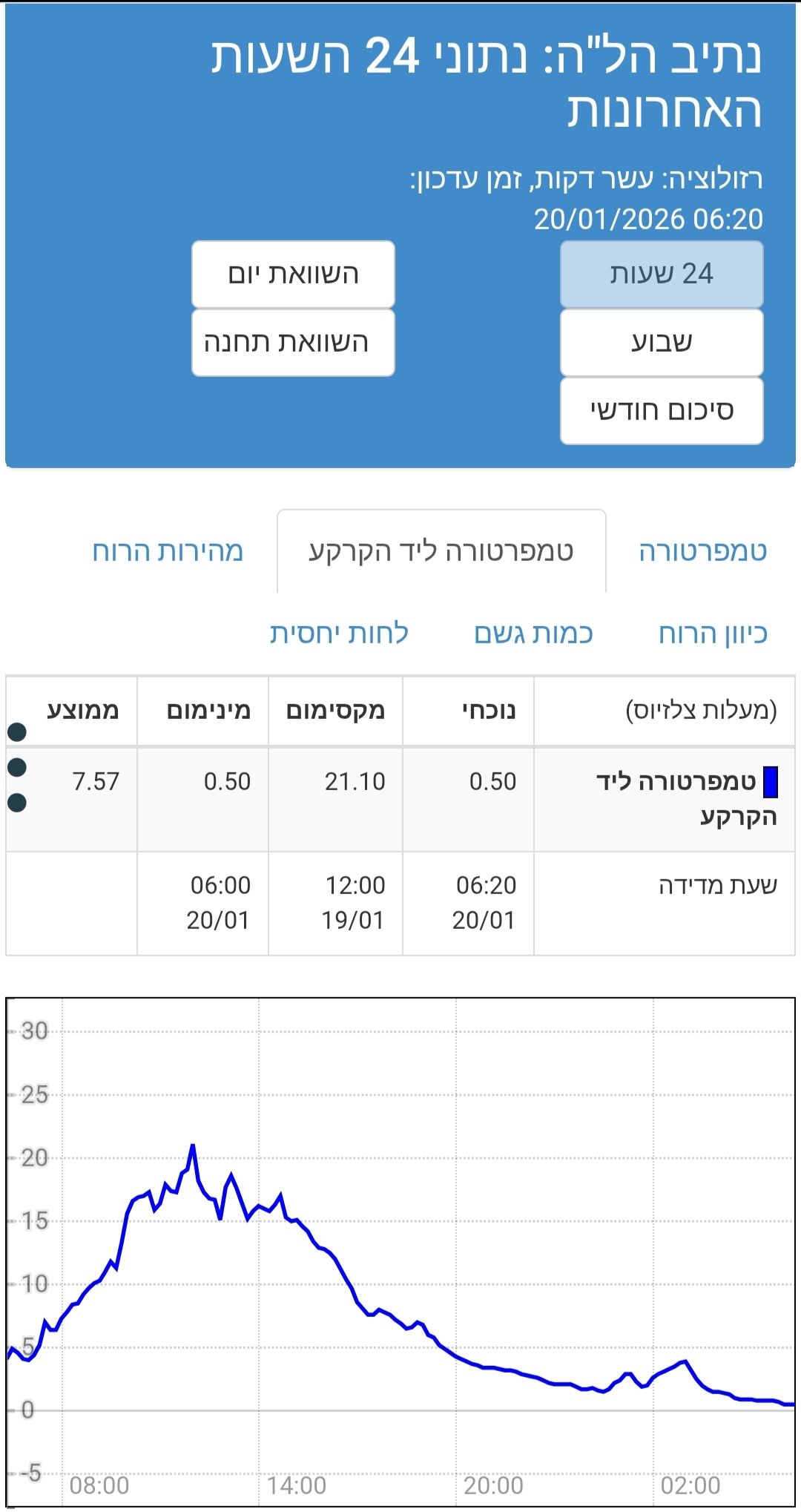The width and height of the screenshot is (801, 1512).
Task: Select the 24 שעות view button
Action: (661, 274)
